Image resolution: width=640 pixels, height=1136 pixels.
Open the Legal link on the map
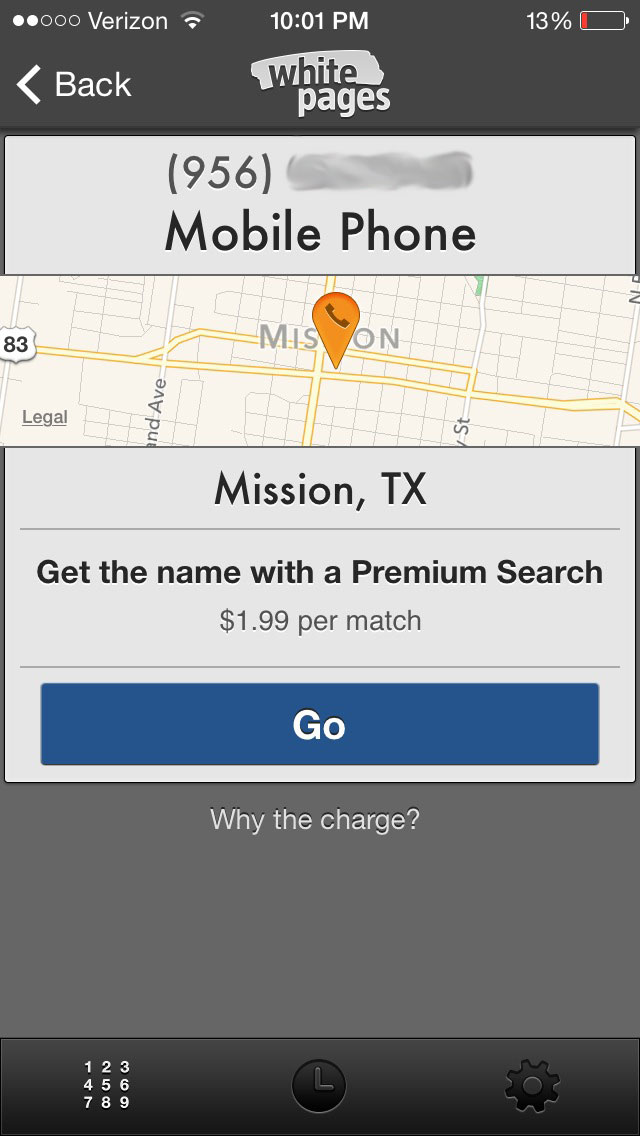coord(45,417)
